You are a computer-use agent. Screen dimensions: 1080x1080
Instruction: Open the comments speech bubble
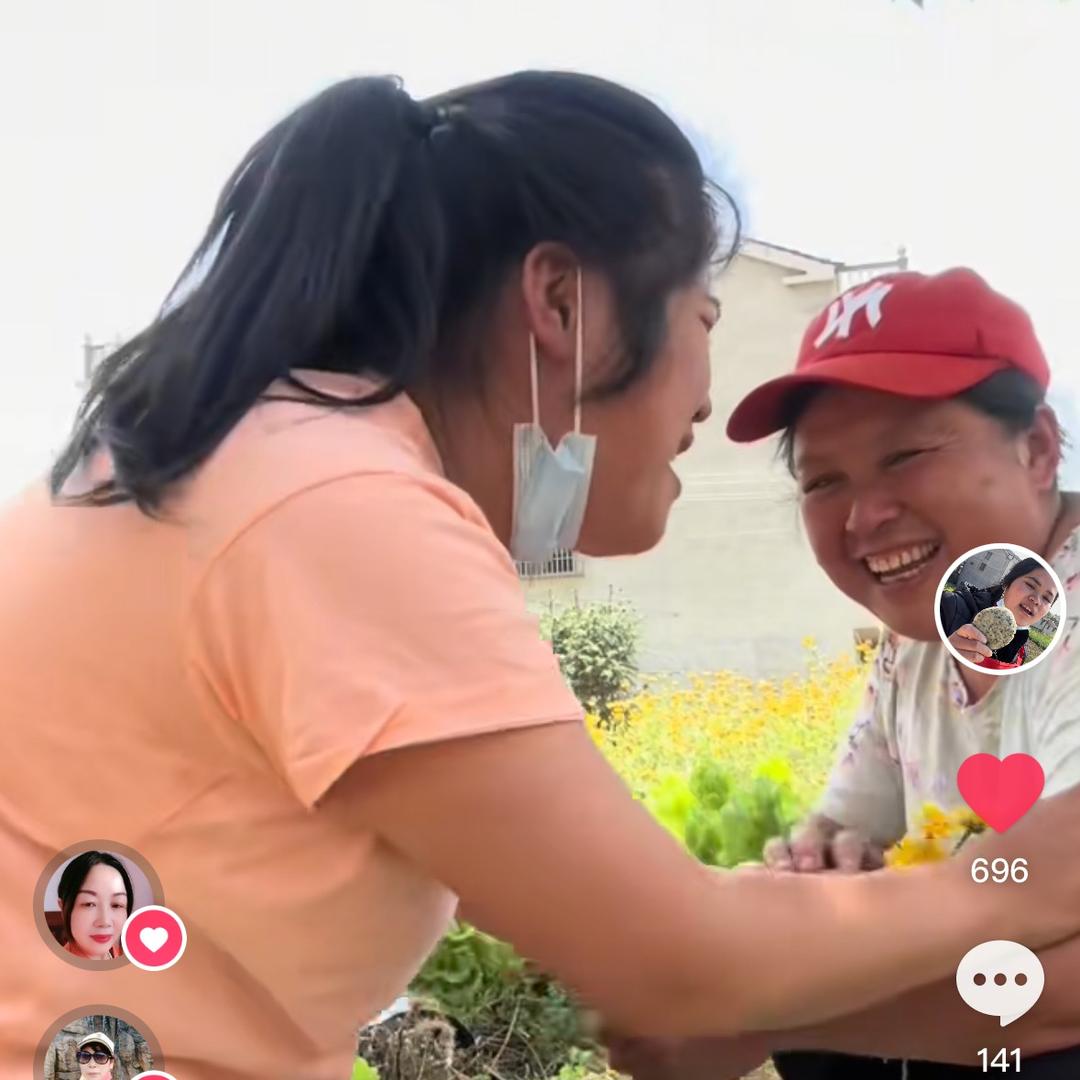[x=1000, y=981]
